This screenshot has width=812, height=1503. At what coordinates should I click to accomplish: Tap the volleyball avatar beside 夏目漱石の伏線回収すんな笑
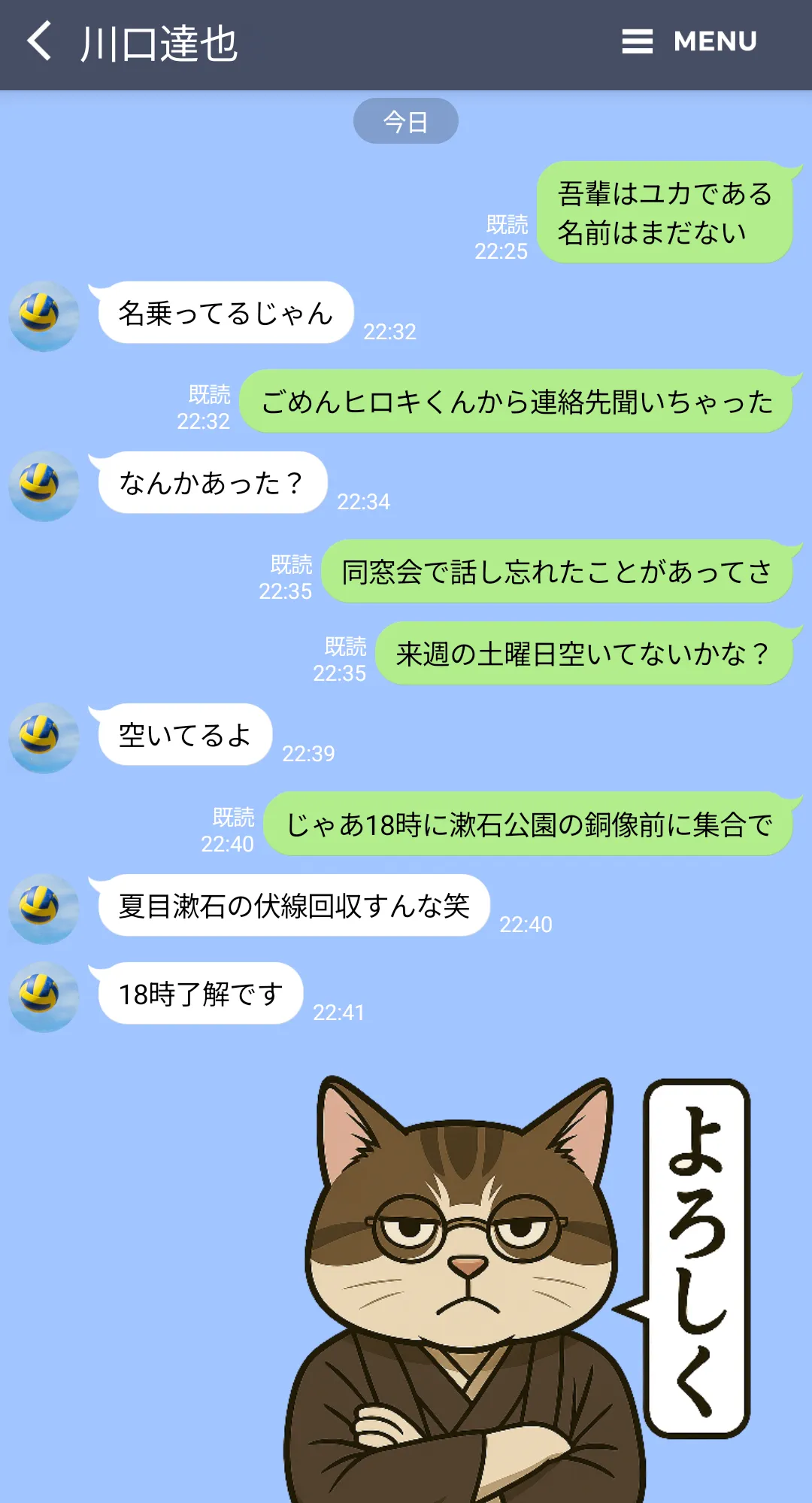43,909
